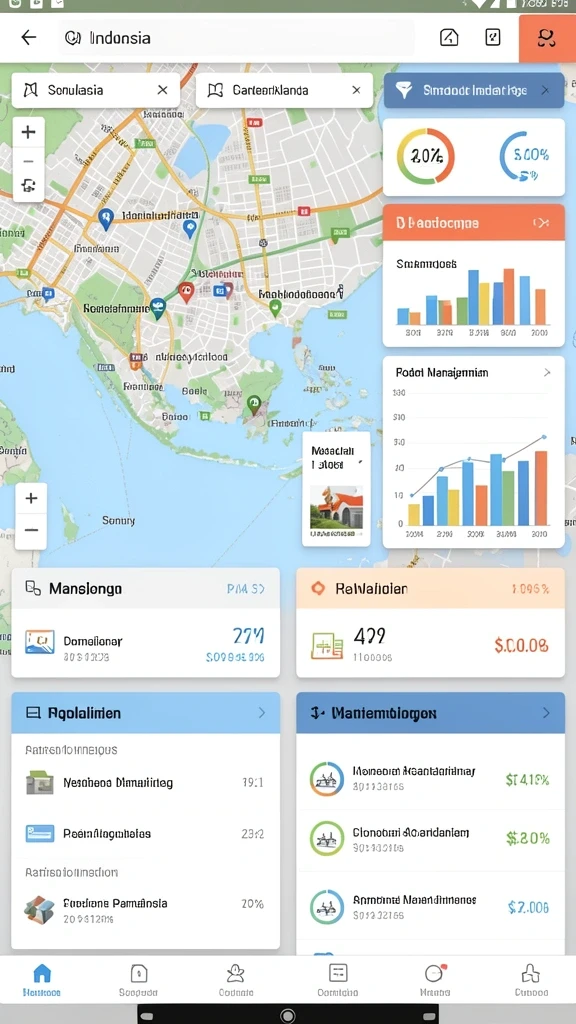Tap the system home button

[x=287, y=1016]
